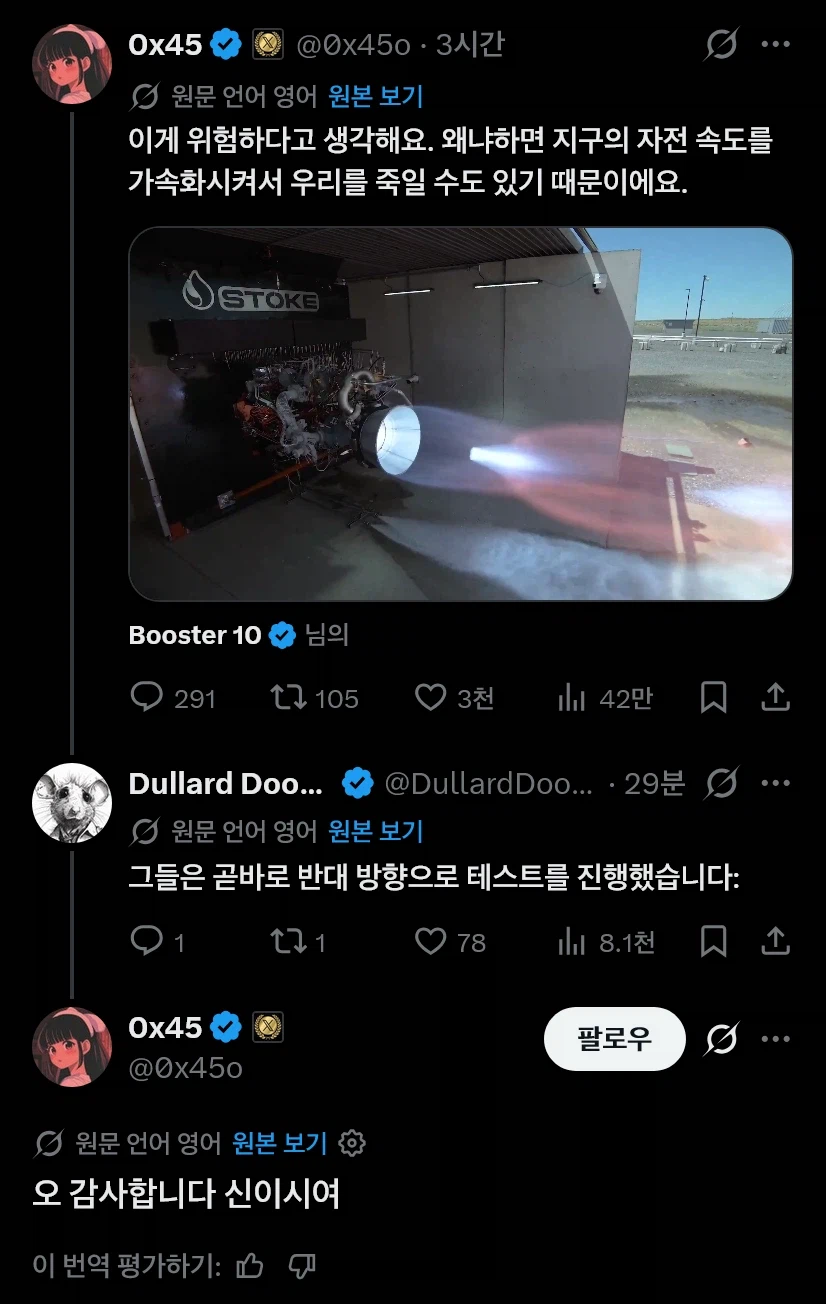826x1304 pixels.
Task: Tap Grok icon on 0x45's top post
Action: coord(720,45)
